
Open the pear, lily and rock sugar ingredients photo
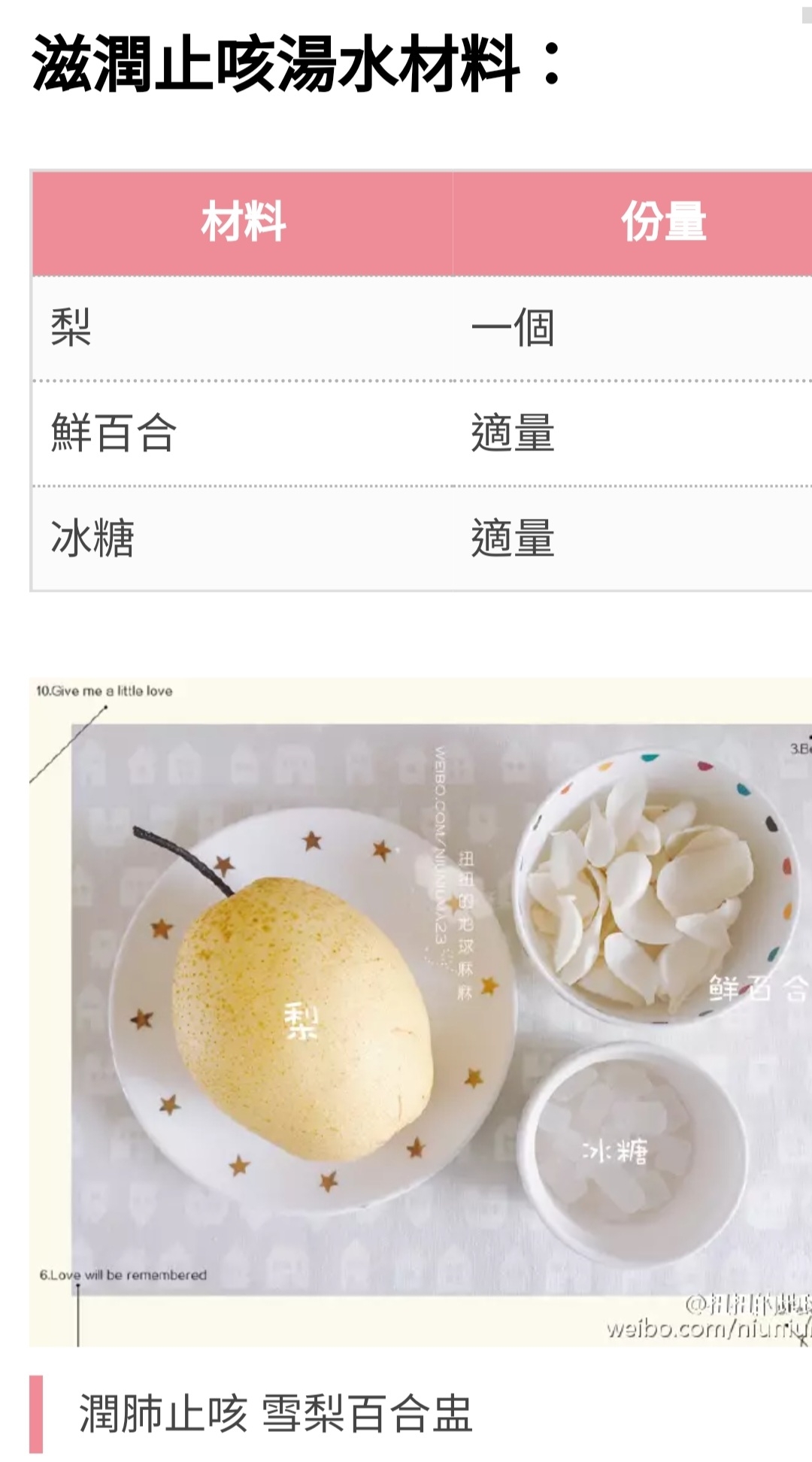click(420, 1012)
